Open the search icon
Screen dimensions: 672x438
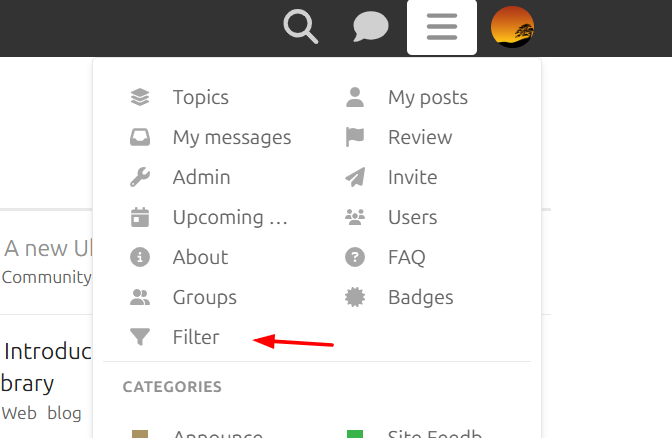point(300,27)
